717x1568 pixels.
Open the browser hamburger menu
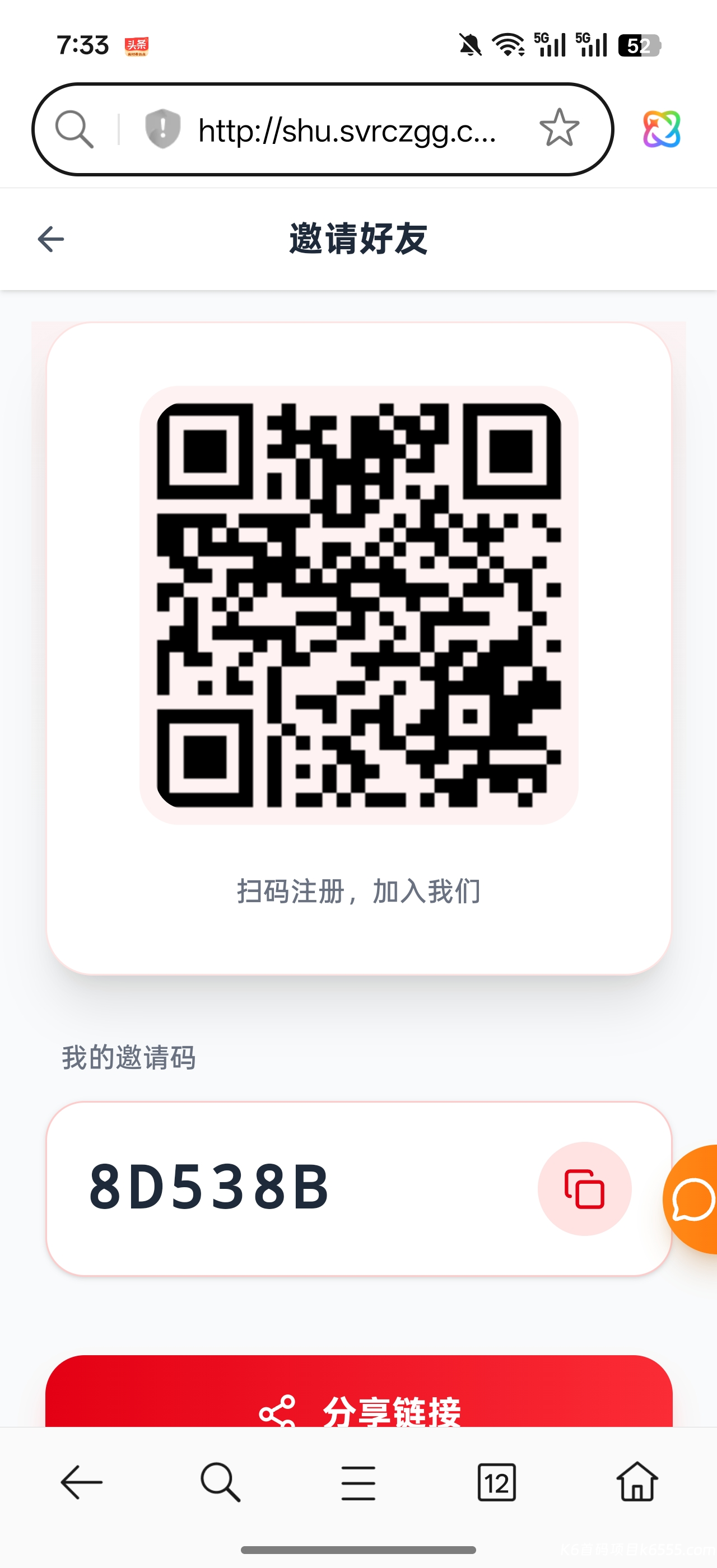pyautogui.click(x=358, y=1483)
